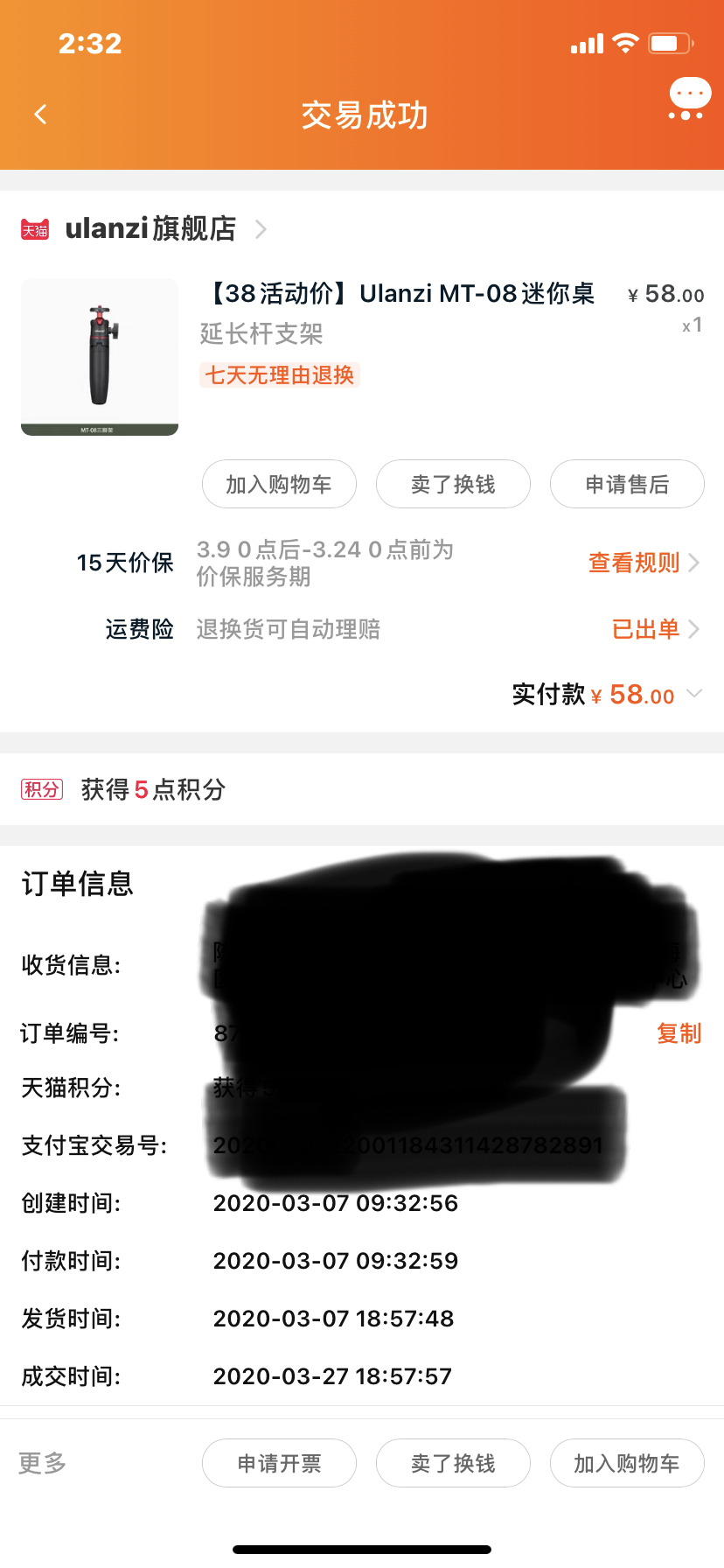Expand the 实付款 payment details chevron

[695, 694]
